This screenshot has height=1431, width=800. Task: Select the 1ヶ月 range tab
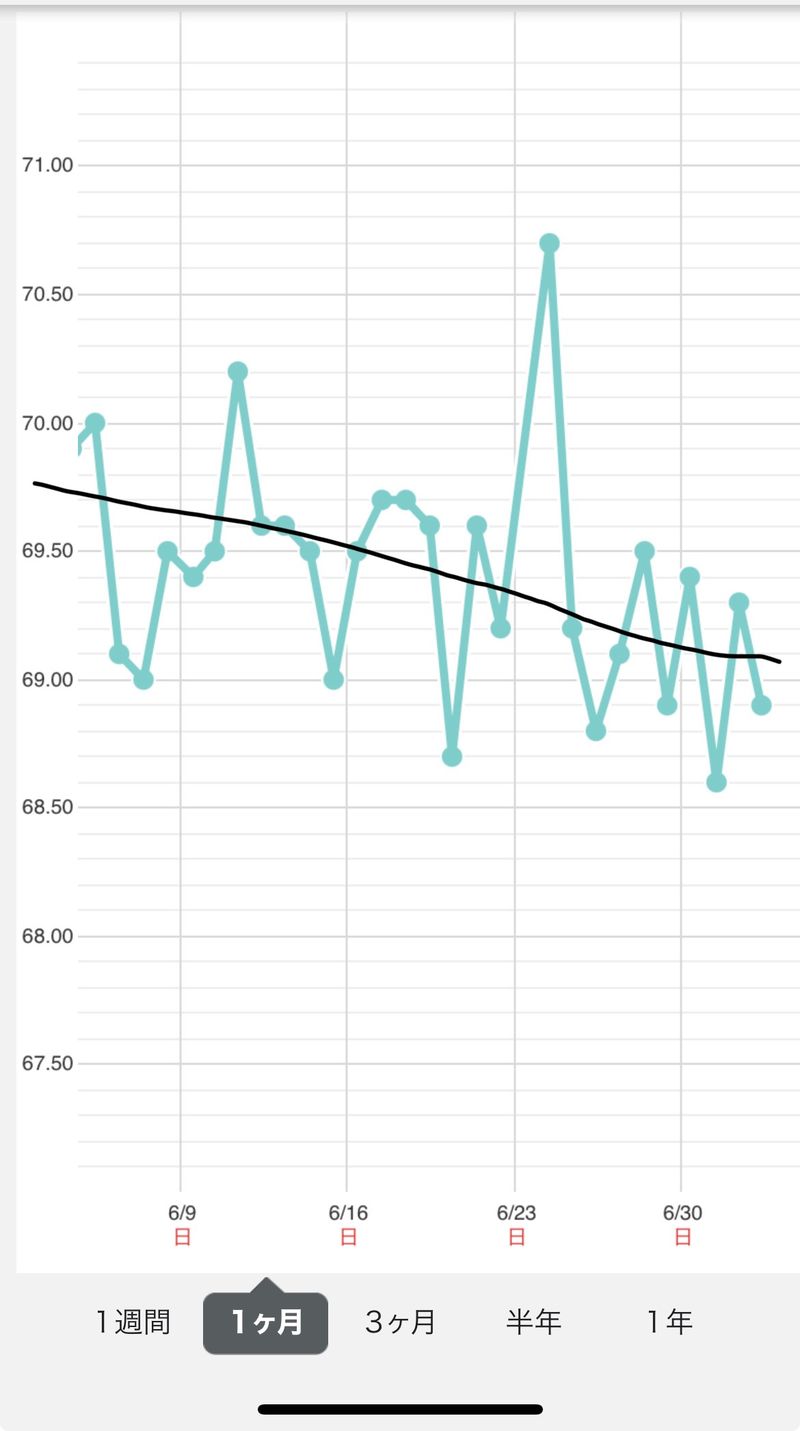266,1322
